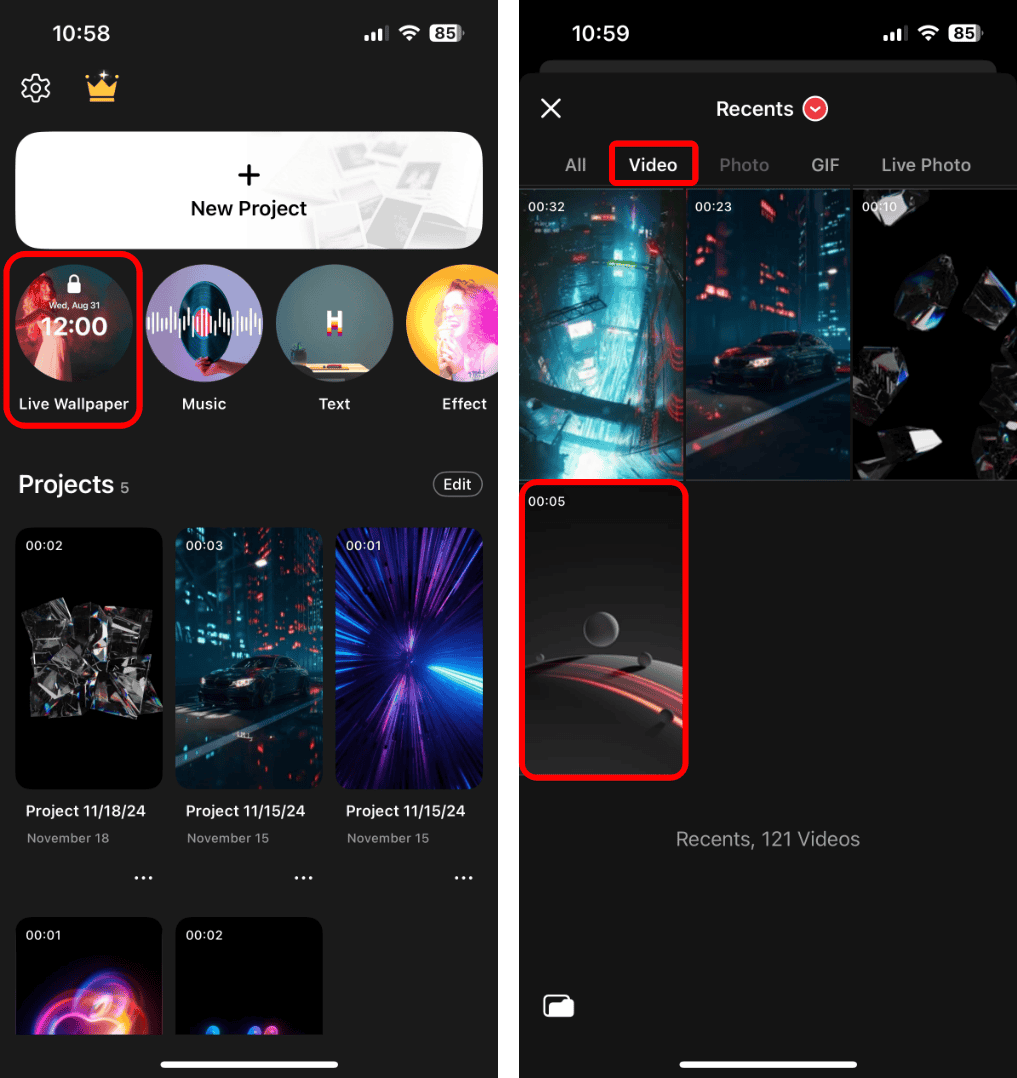Open the Music tool
Viewport: 1017px width, 1078px height.
204,340
